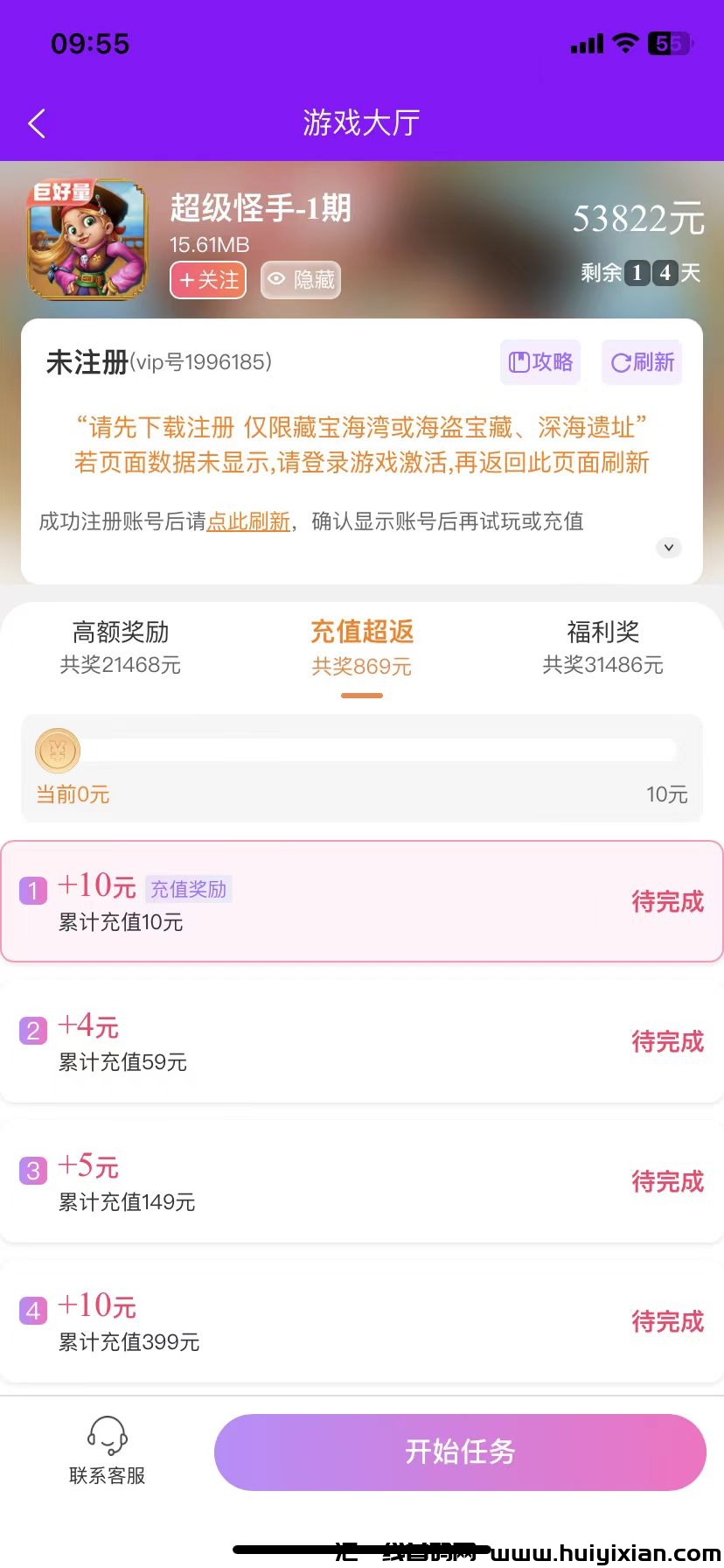The width and height of the screenshot is (724, 1568).
Task: Tap the back arrow in the purple header
Action: 35,122
